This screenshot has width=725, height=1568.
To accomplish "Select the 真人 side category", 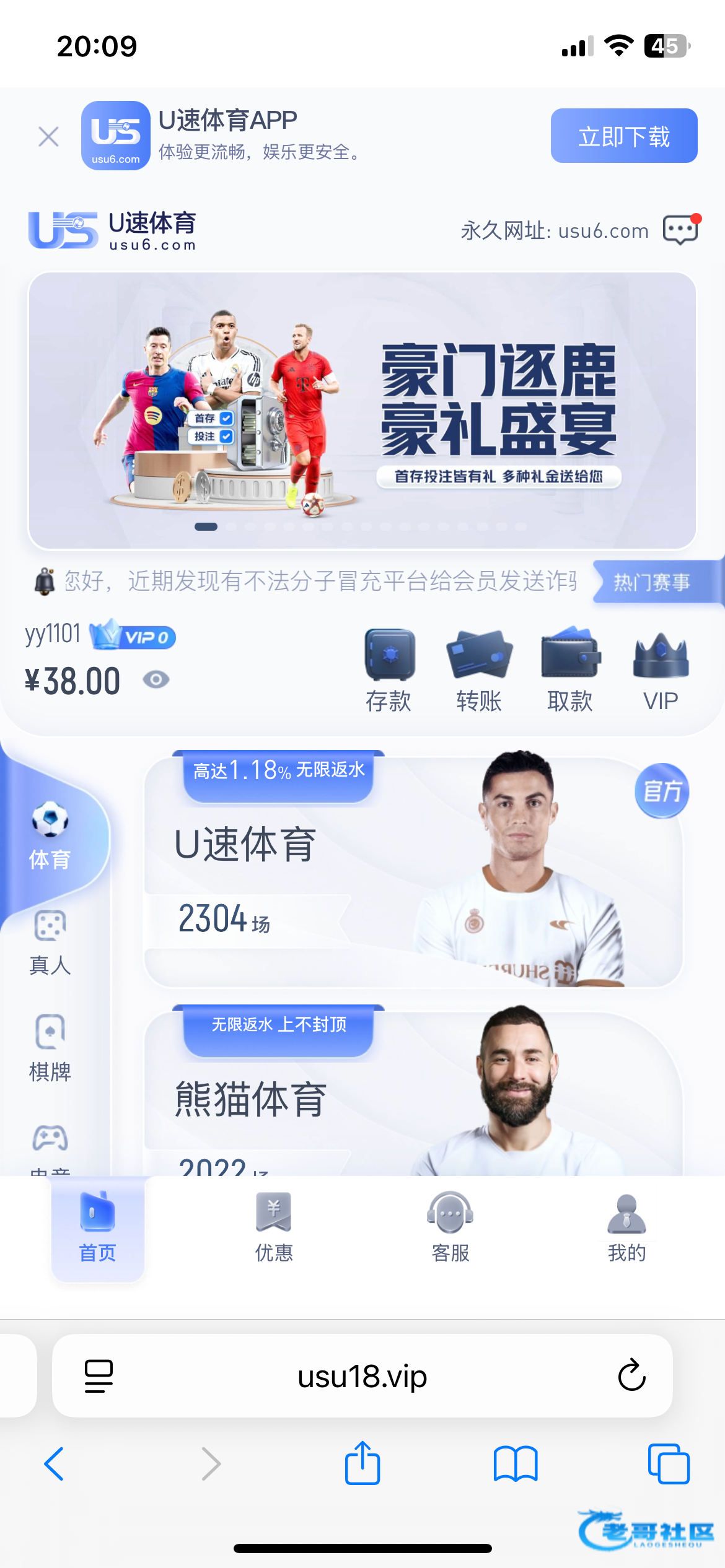I will coord(50,943).
